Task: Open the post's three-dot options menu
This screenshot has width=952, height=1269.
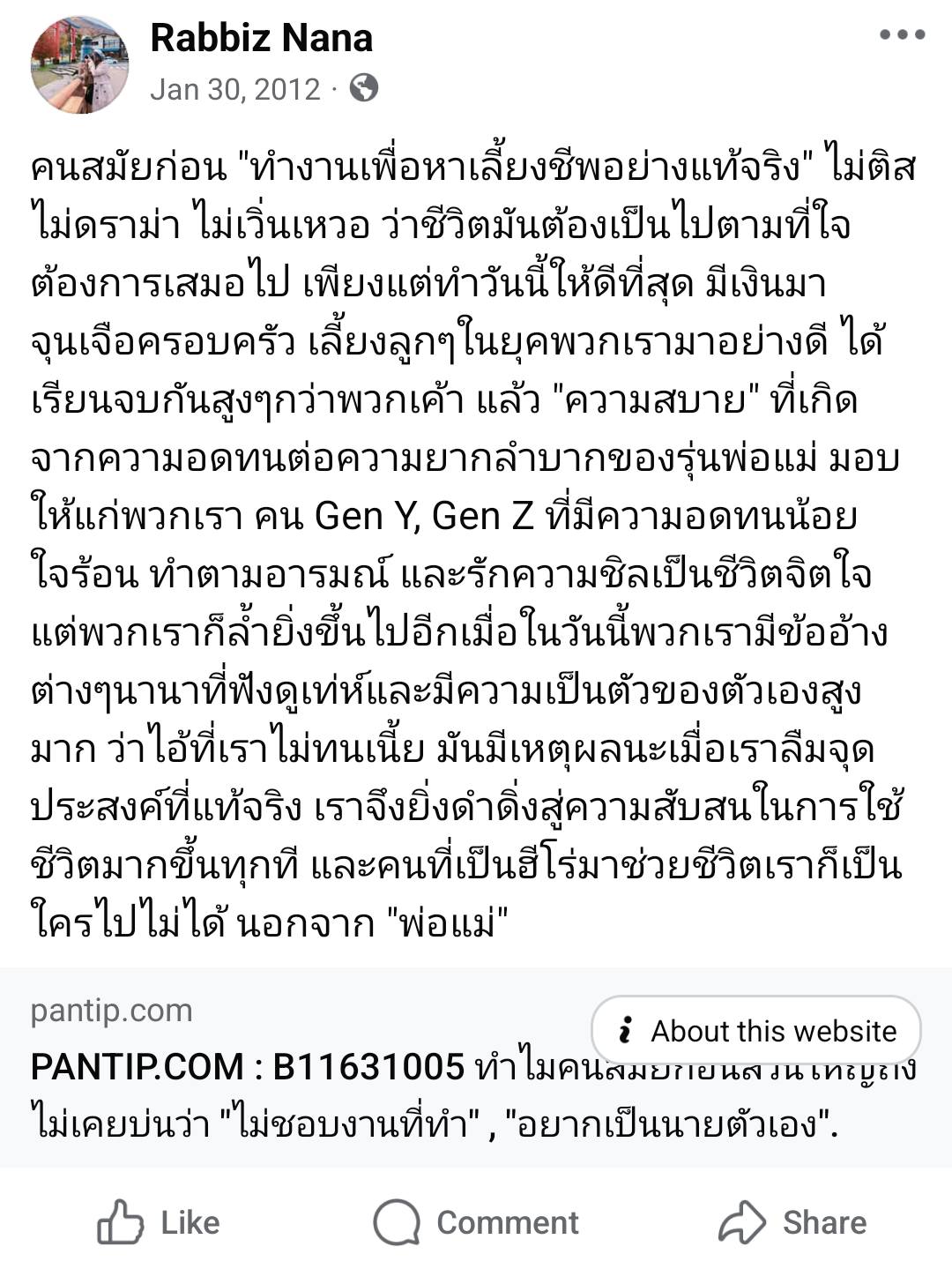Action: pyautogui.click(x=902, y=35)
